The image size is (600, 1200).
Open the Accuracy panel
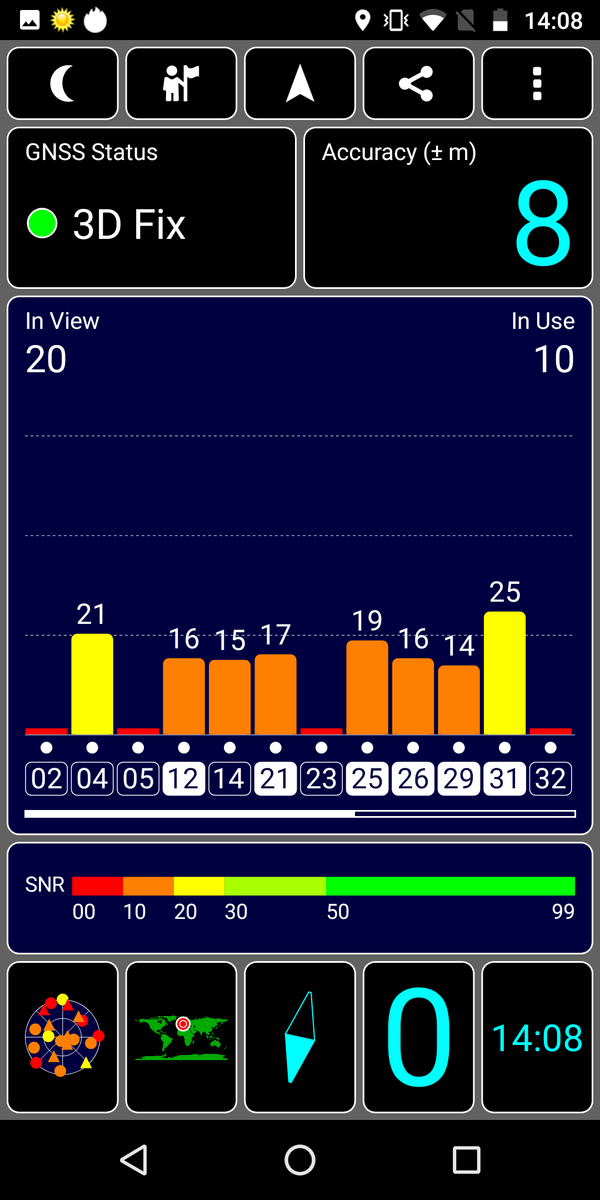448,208
